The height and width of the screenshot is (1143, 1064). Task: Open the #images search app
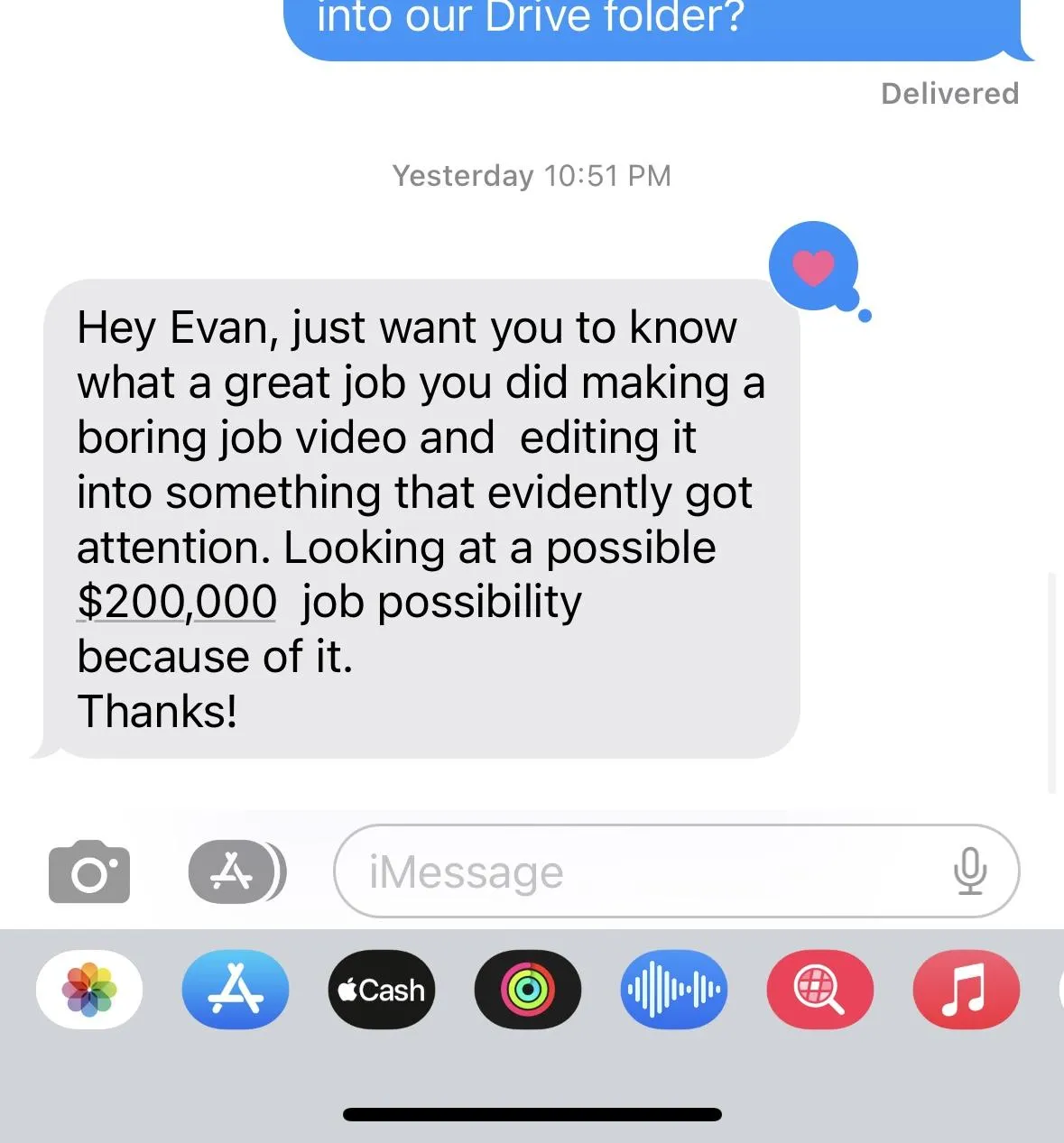820,990
